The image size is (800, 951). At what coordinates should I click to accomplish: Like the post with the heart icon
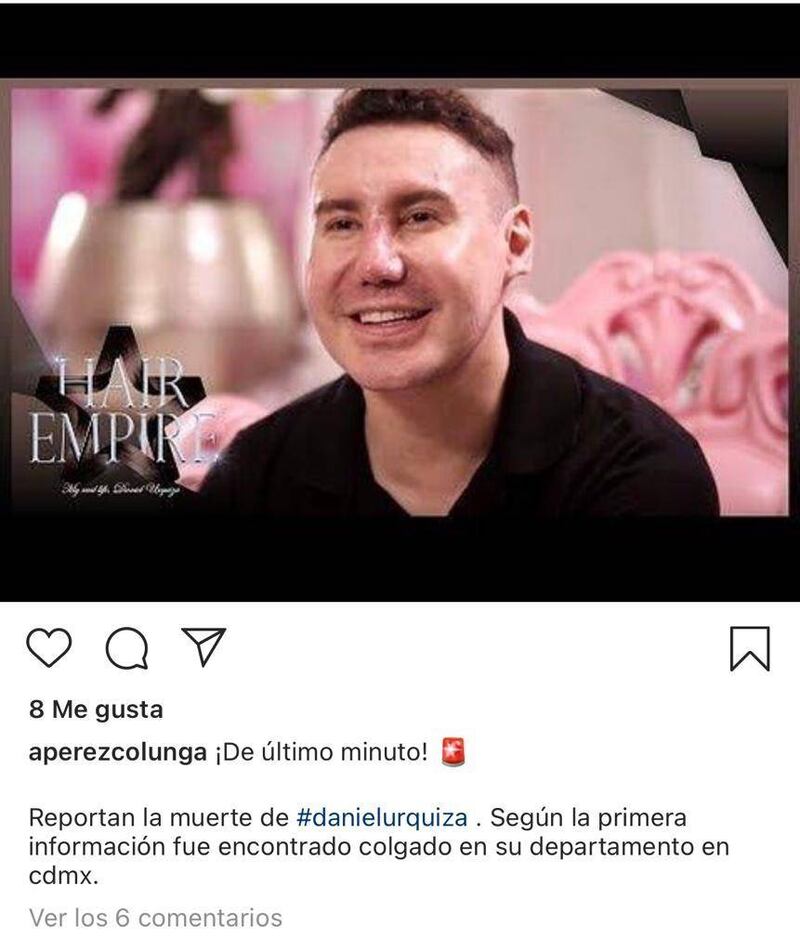pyautogui.click(x=48, y=648)
